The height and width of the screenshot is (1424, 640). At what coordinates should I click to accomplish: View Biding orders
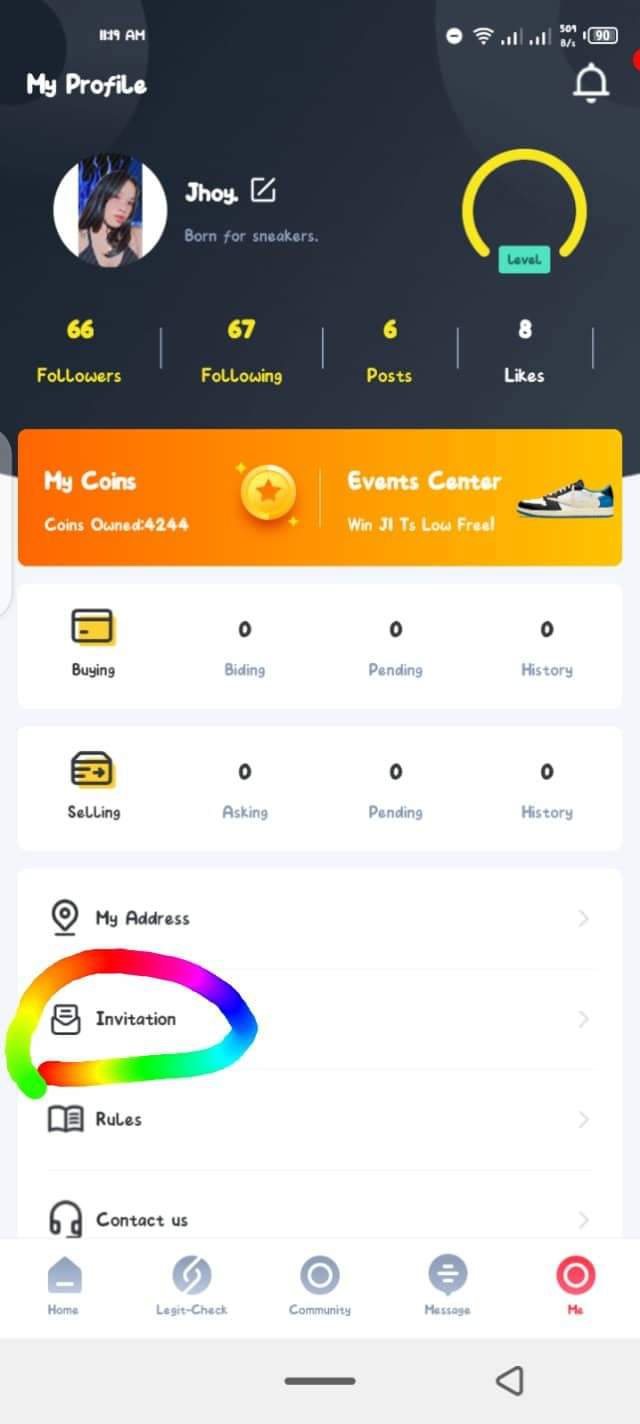pos(244,647)
